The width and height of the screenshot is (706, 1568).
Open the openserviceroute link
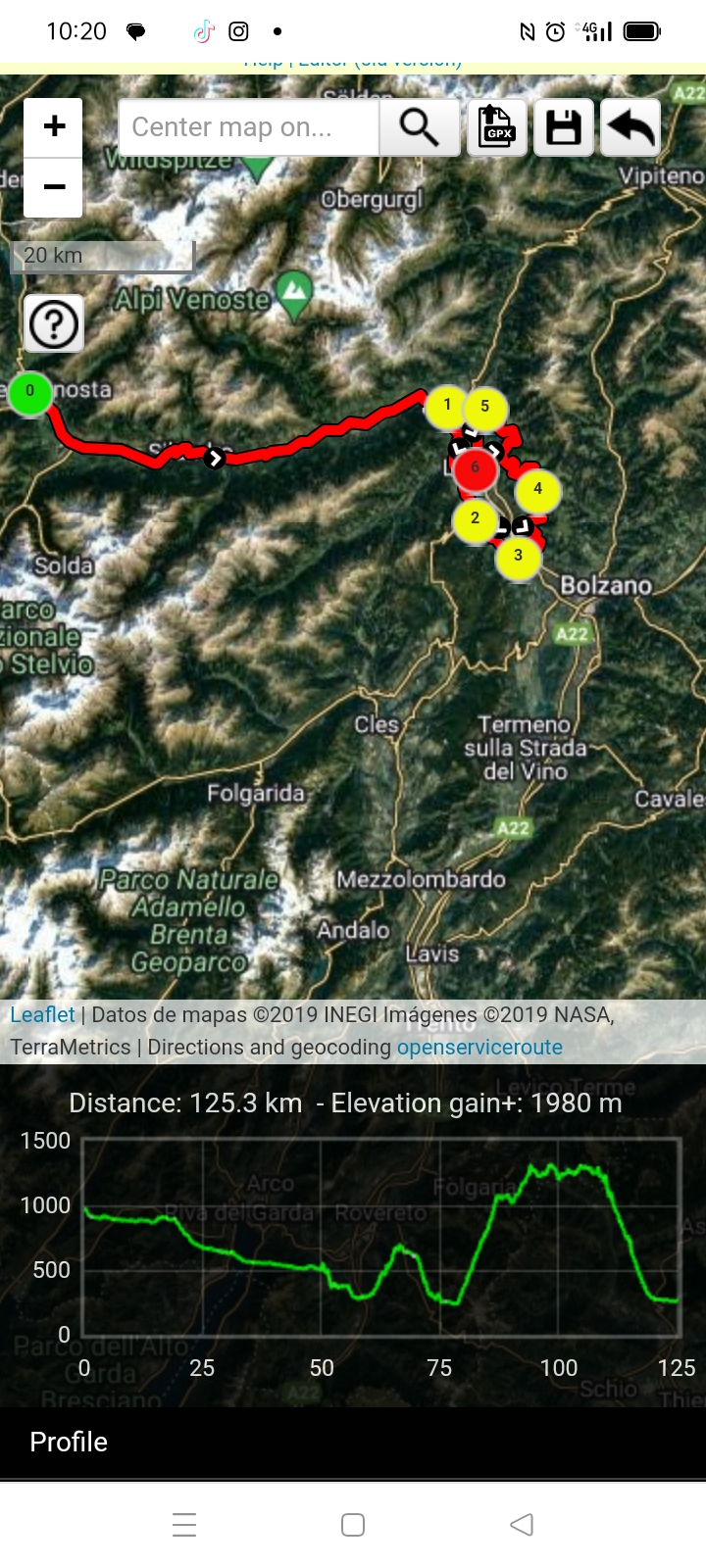(479, 1048)
